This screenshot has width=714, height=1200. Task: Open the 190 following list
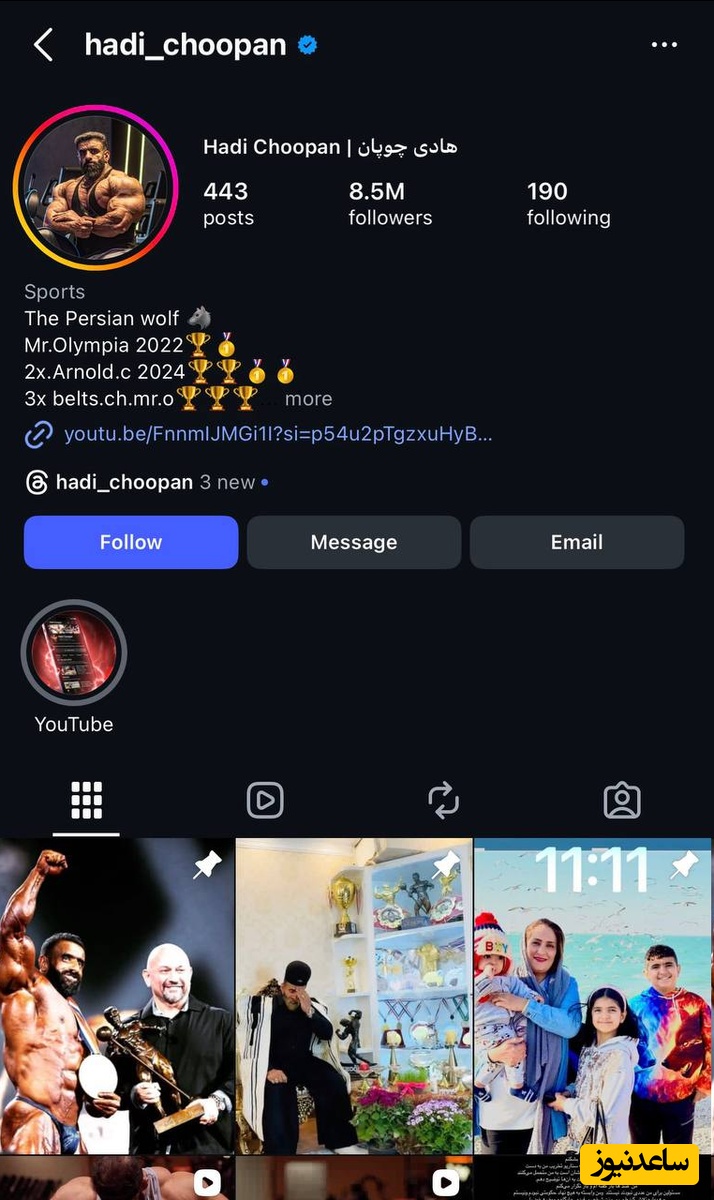[x=568, y=203]
